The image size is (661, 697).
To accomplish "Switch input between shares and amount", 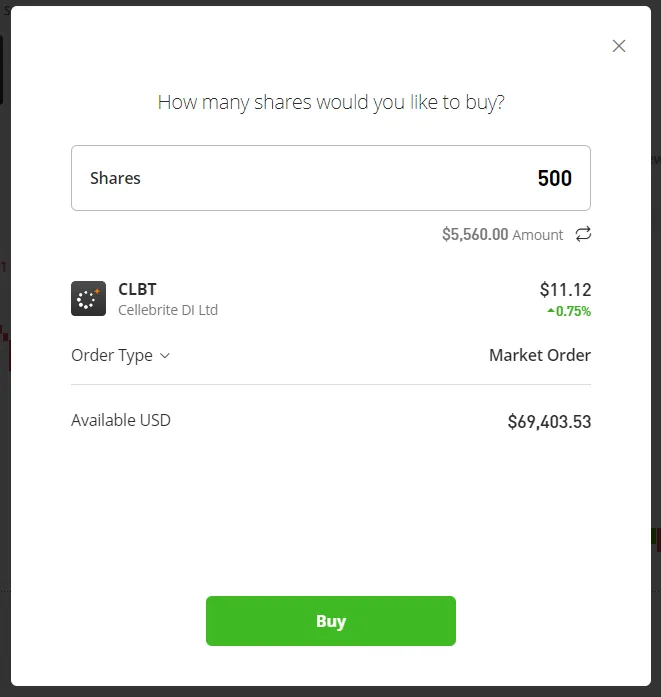I will click(x=583, y=234).
